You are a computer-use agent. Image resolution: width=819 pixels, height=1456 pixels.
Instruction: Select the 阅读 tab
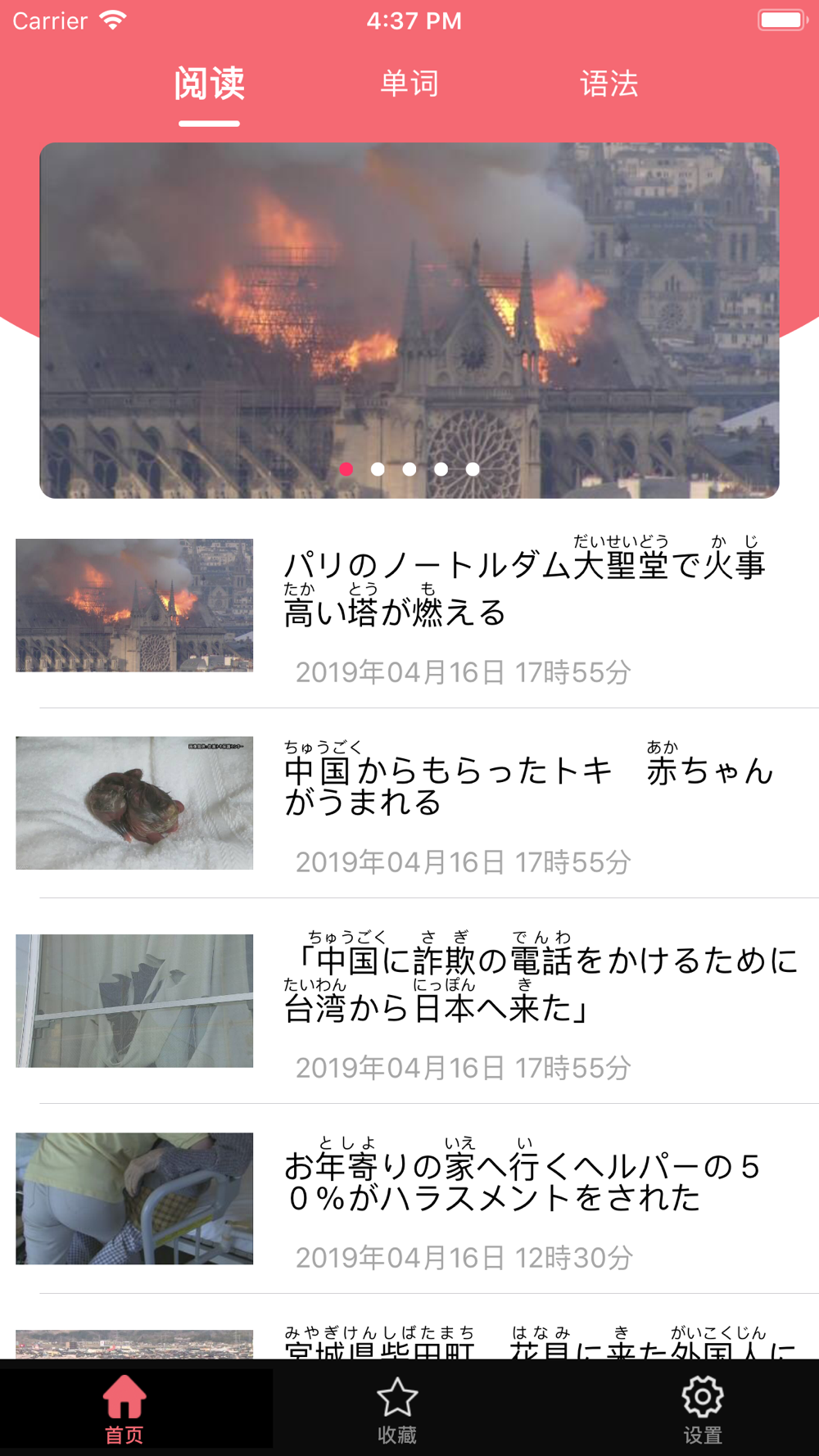(x=210, y=84)
